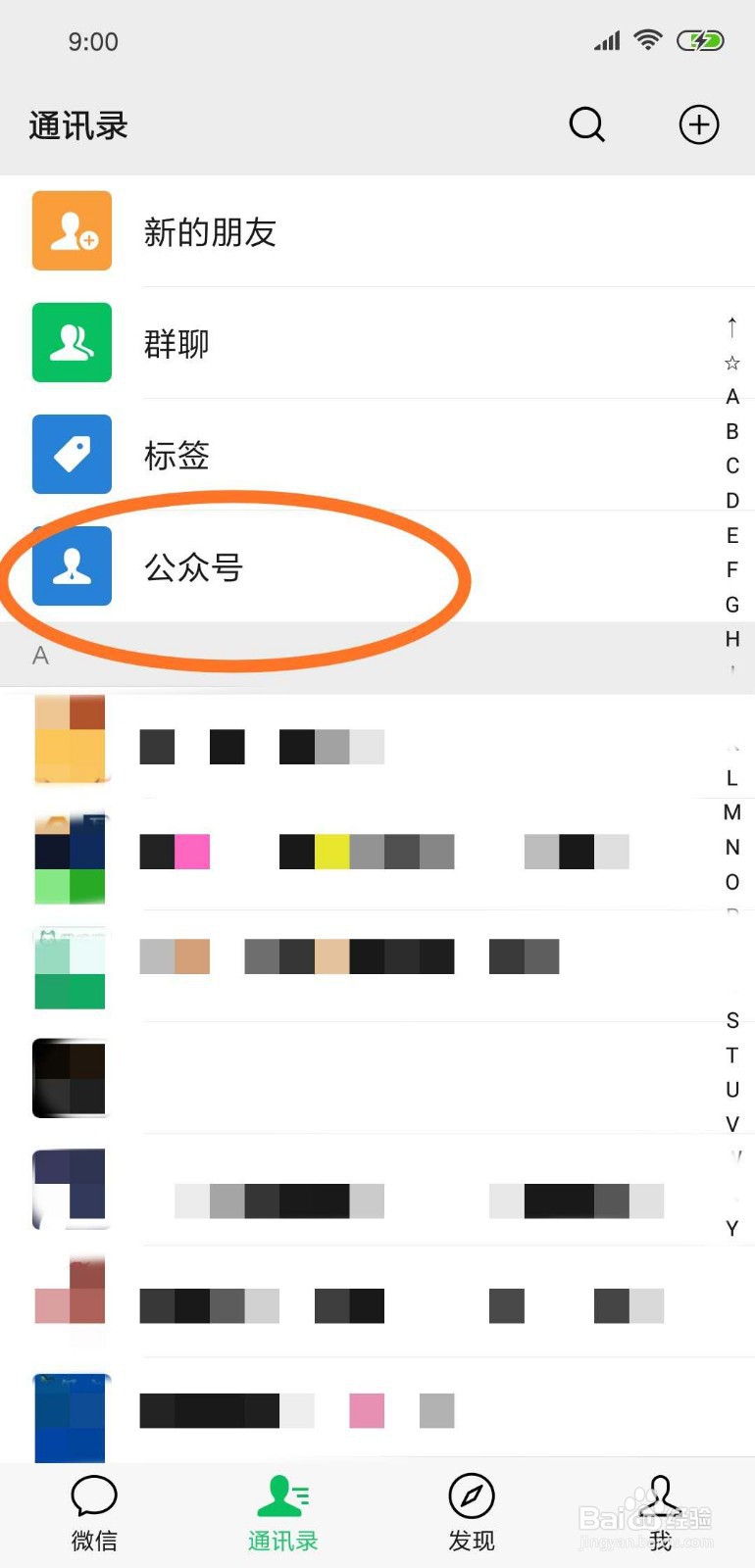Tap the star symbol in alphabet index
Screen dimensions: 755x1568
click(x=731, y=363)
